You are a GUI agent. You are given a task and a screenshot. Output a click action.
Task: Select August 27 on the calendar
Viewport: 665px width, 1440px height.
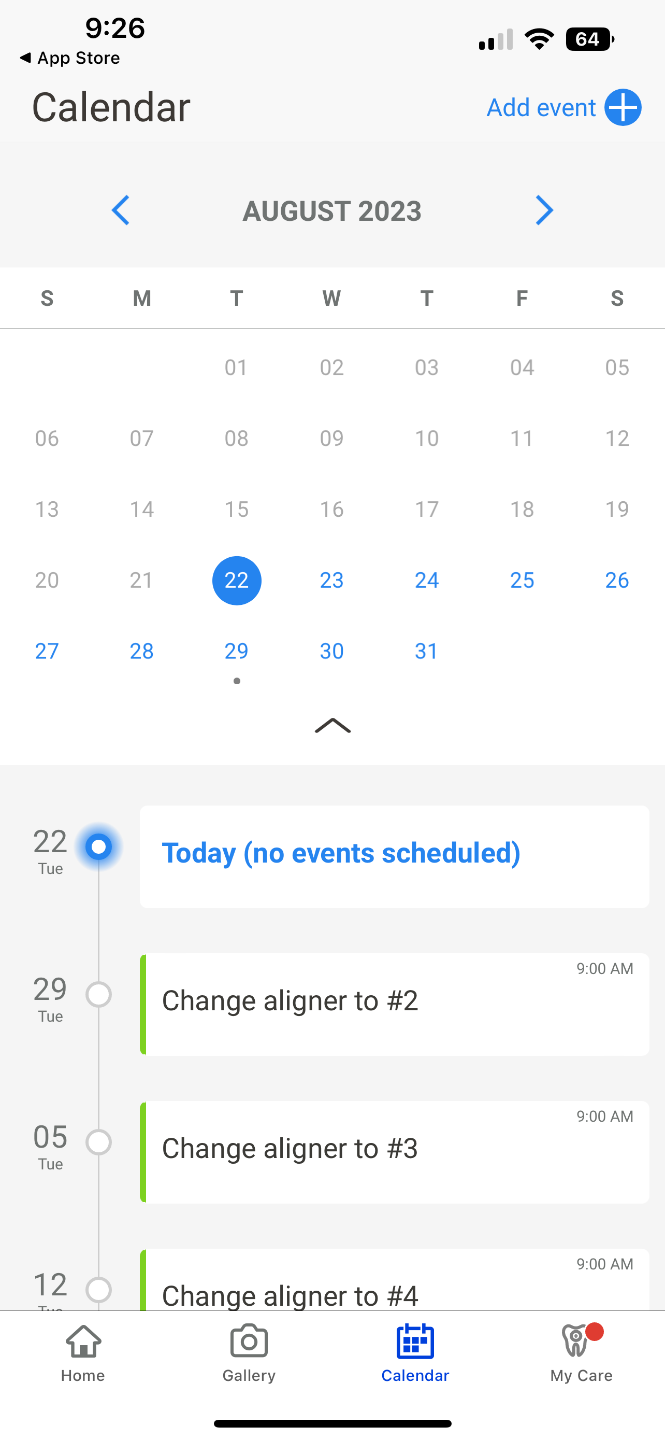(x=47, y=652)
